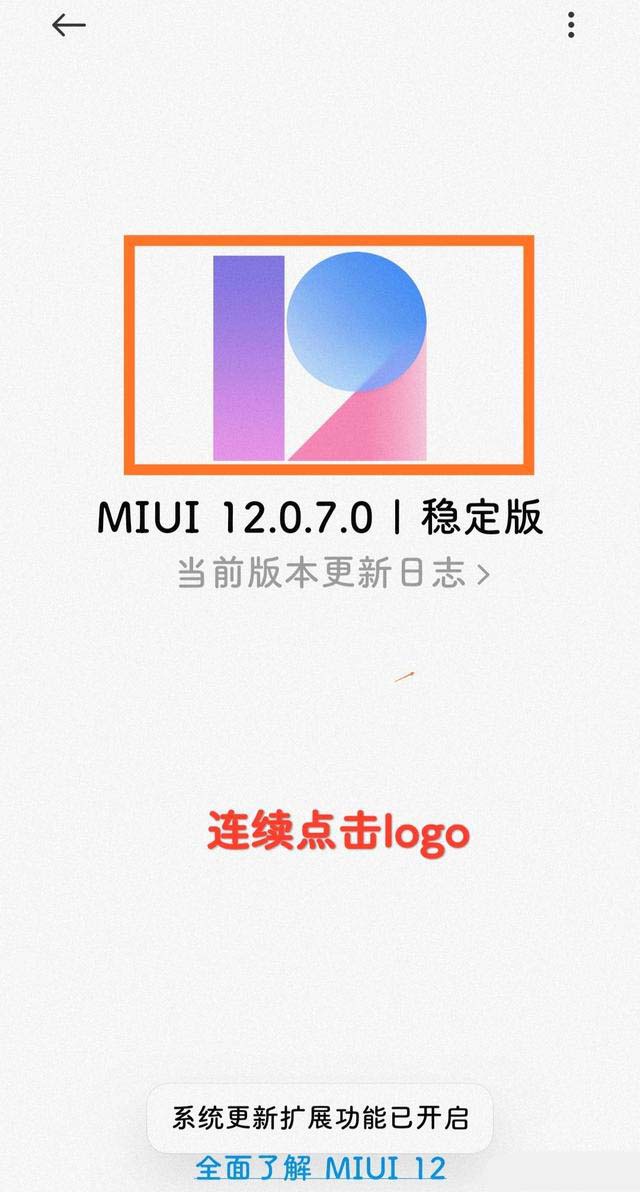The image size is (640, 1192).
Task: Open the 全面了解 MIUI 12 link
Action: pyautogui.click(x=320, y=1168)
